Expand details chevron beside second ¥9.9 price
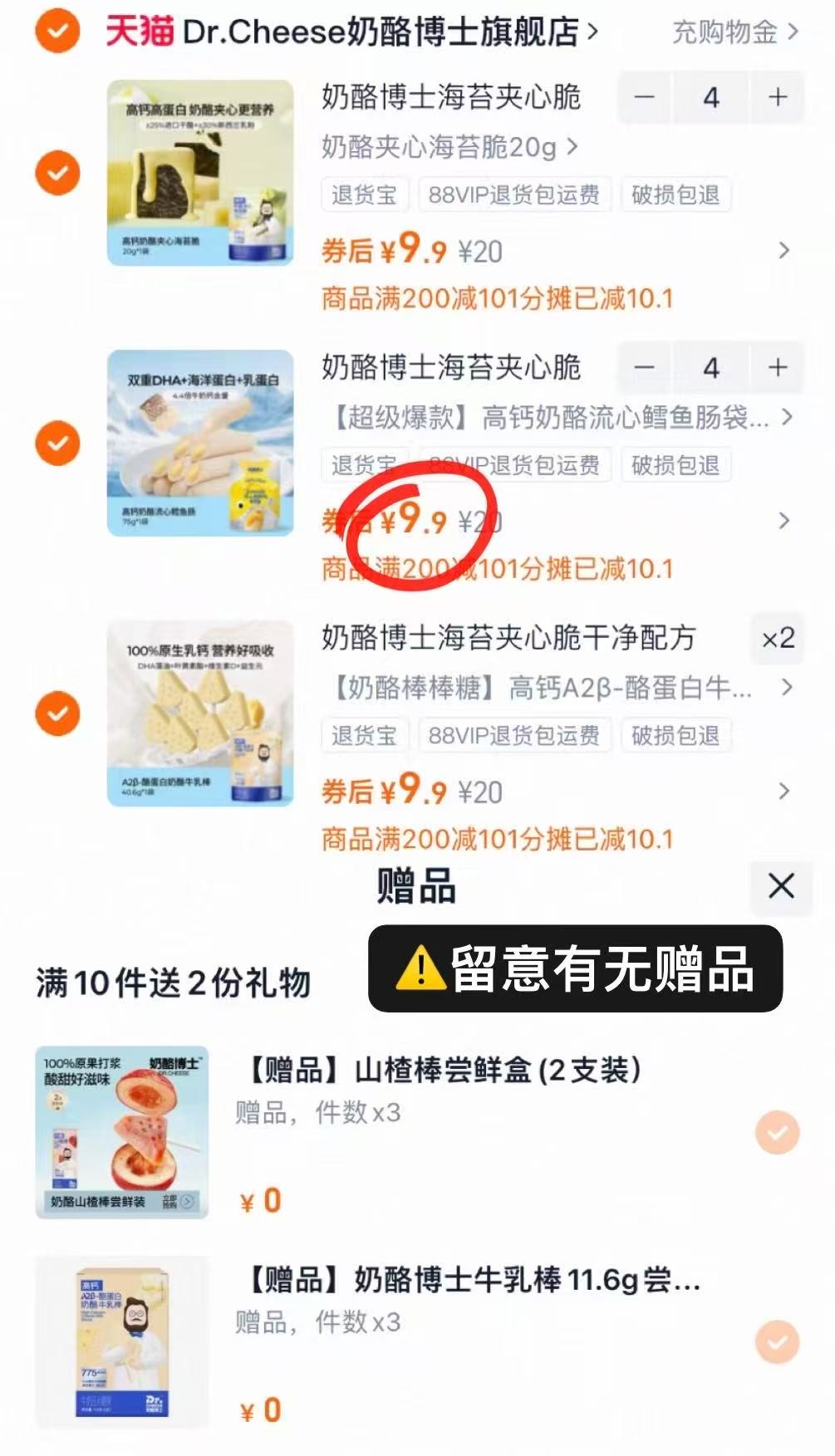The width and height of the screenshot is (835, 1456). pos(782,521)
